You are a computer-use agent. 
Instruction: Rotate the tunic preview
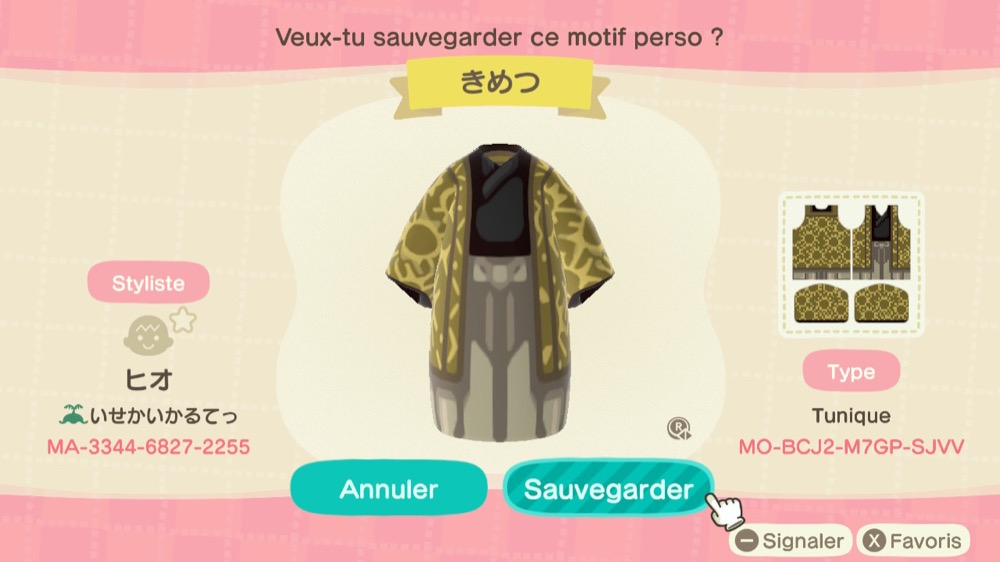click(x=680, y=429)
